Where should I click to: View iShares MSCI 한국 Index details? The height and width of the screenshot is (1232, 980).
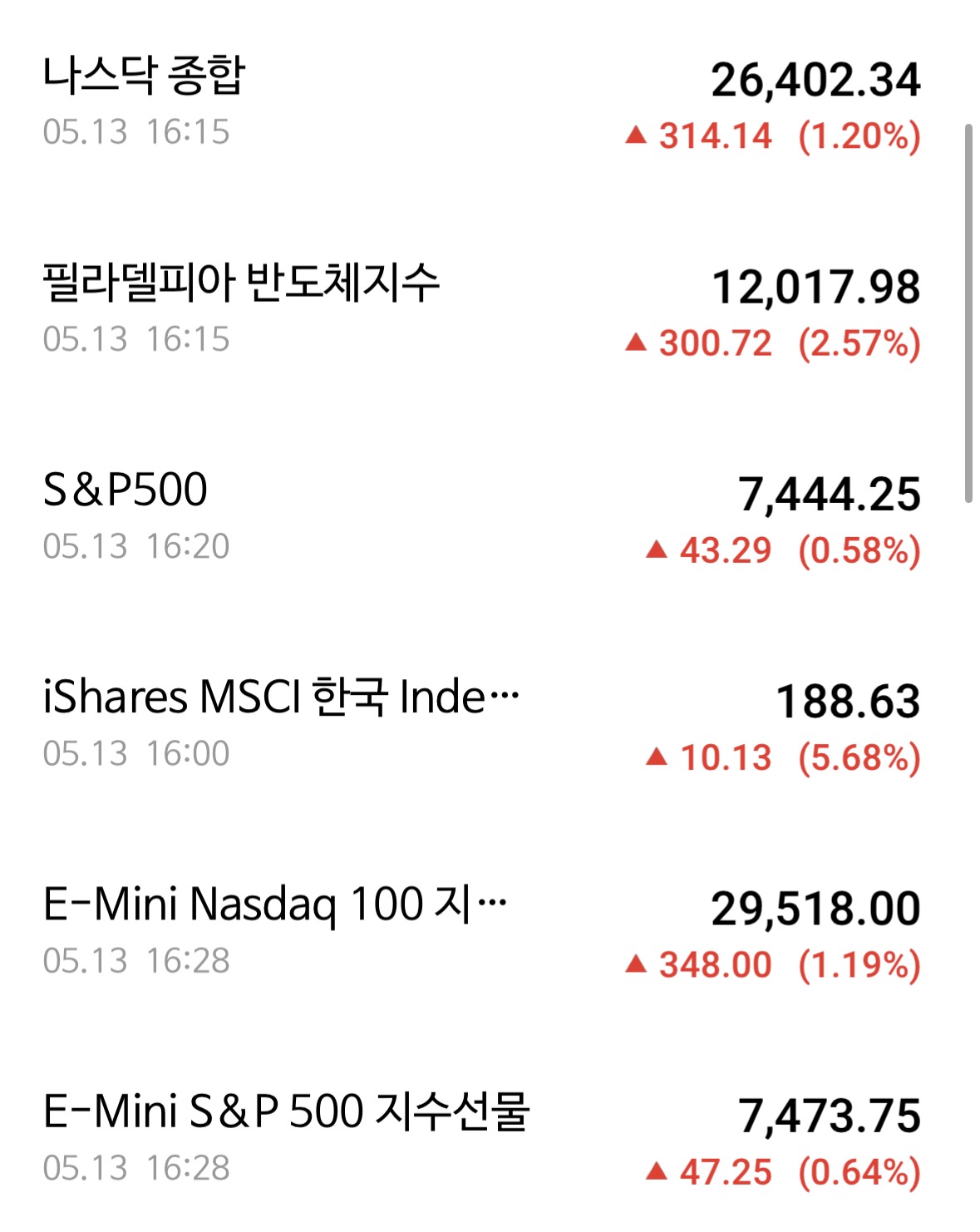482,725
